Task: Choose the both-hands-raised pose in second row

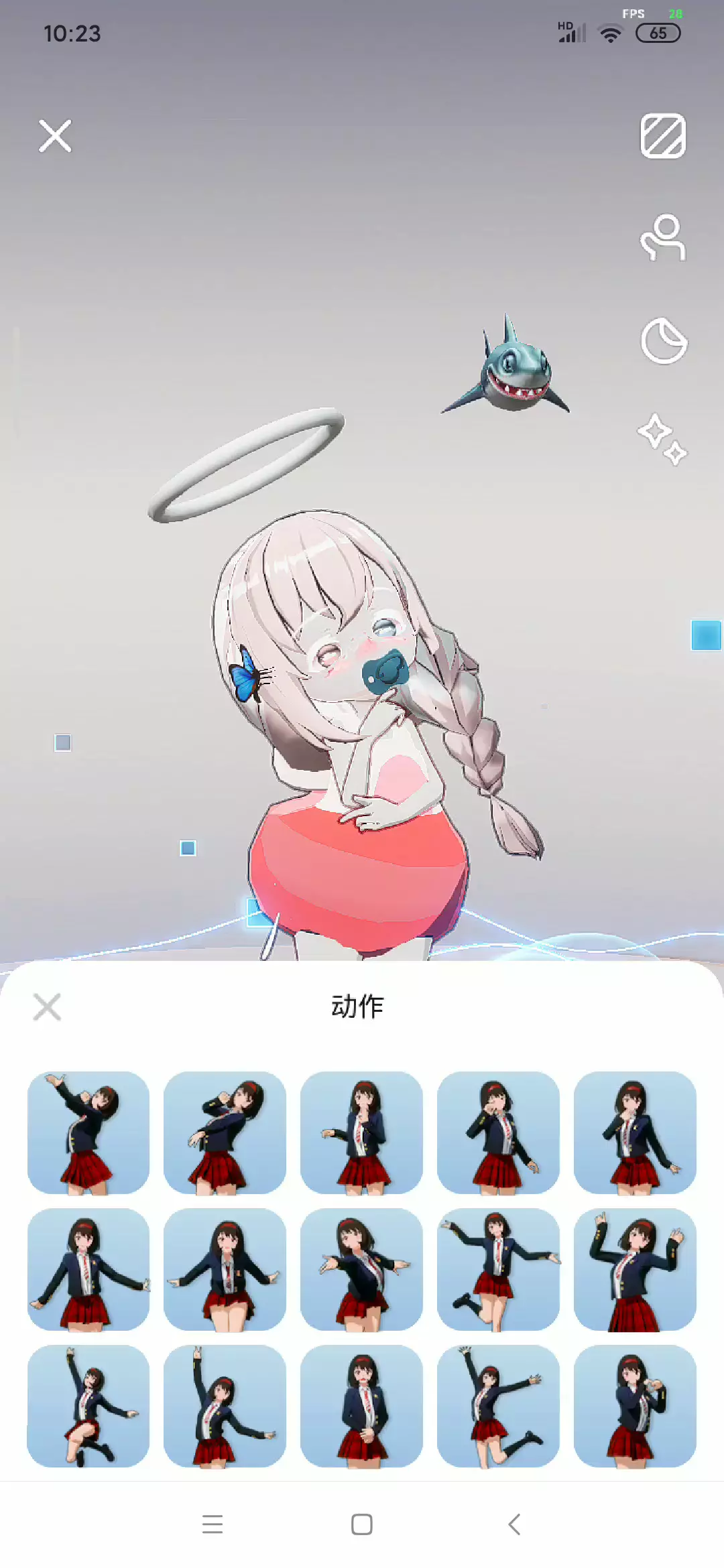Action: [x=635, y=1269]
